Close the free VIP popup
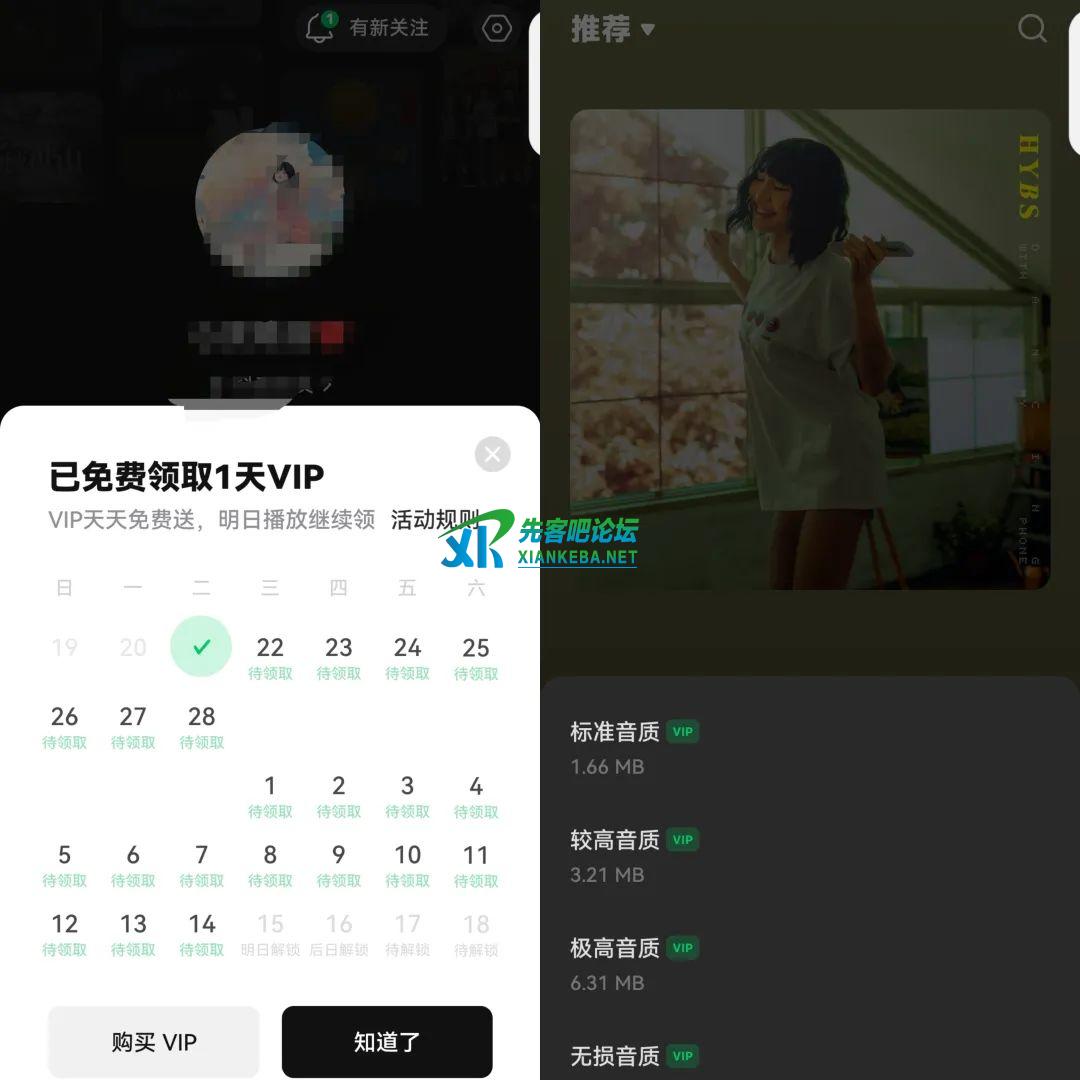The width and height of the screenshot is (1080, 1080). click(x=492, y=455)
